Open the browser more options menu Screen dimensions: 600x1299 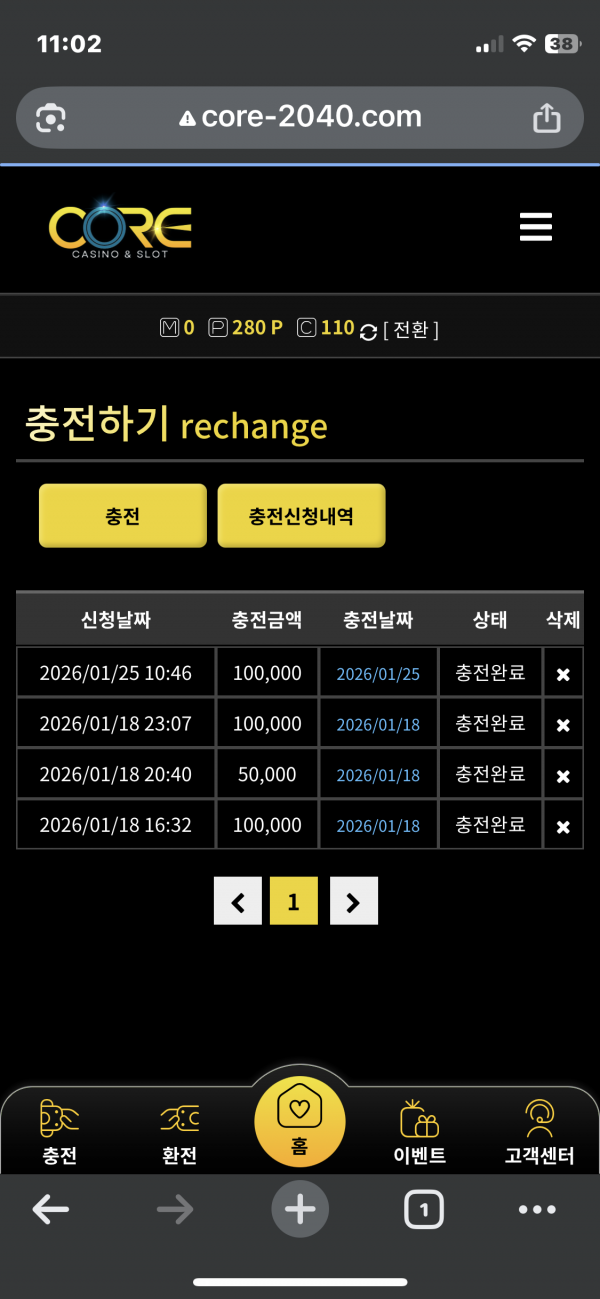click(537, 1210)
